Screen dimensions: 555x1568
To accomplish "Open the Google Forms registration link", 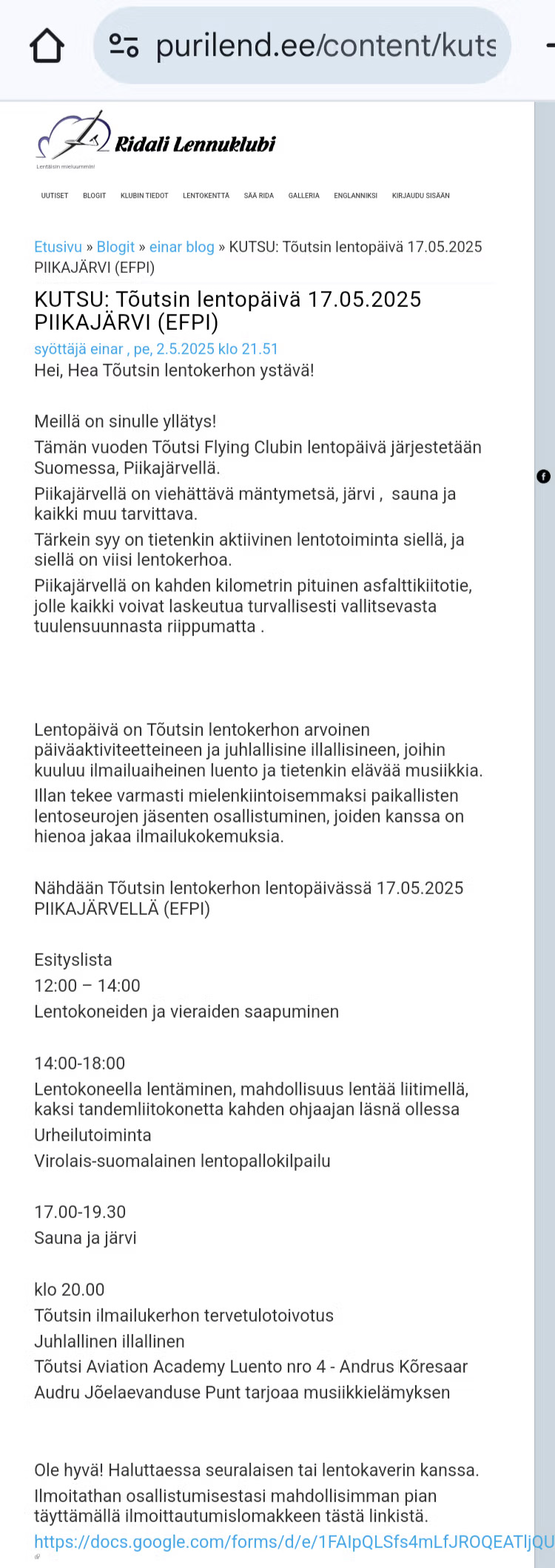I will click(x=293, y=1542).
